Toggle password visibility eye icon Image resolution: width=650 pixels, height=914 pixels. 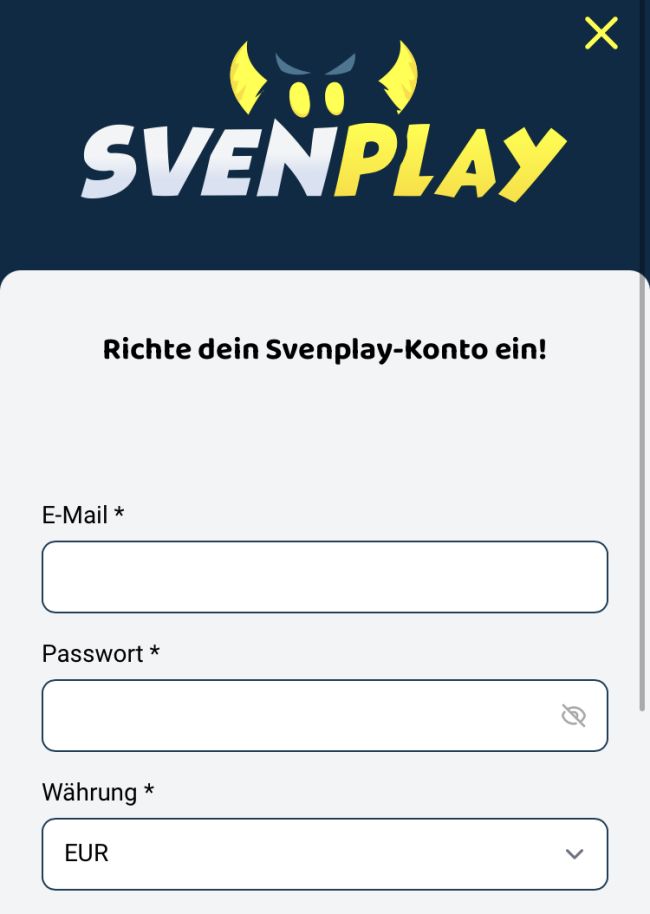pyautogui.click(x=573, y=715)
